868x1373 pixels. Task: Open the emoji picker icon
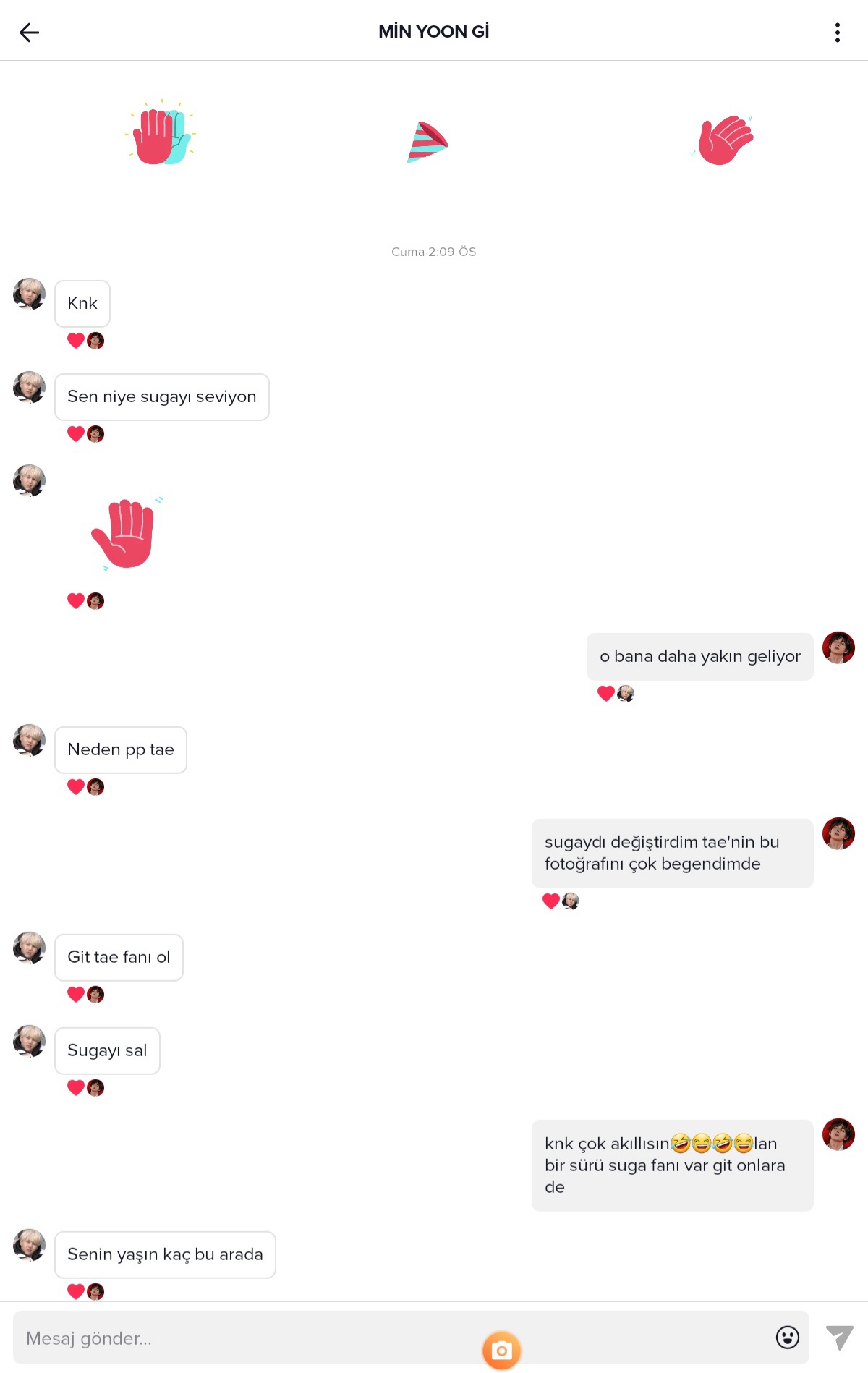pos(787,1338)
